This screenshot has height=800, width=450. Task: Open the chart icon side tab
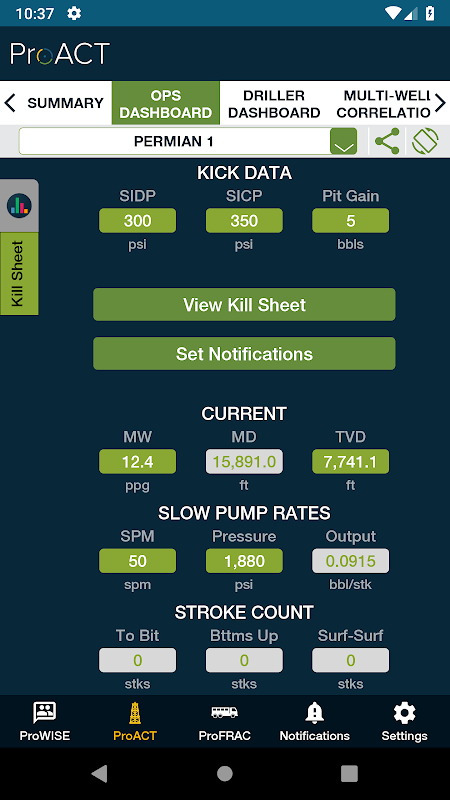coord(19,206)
